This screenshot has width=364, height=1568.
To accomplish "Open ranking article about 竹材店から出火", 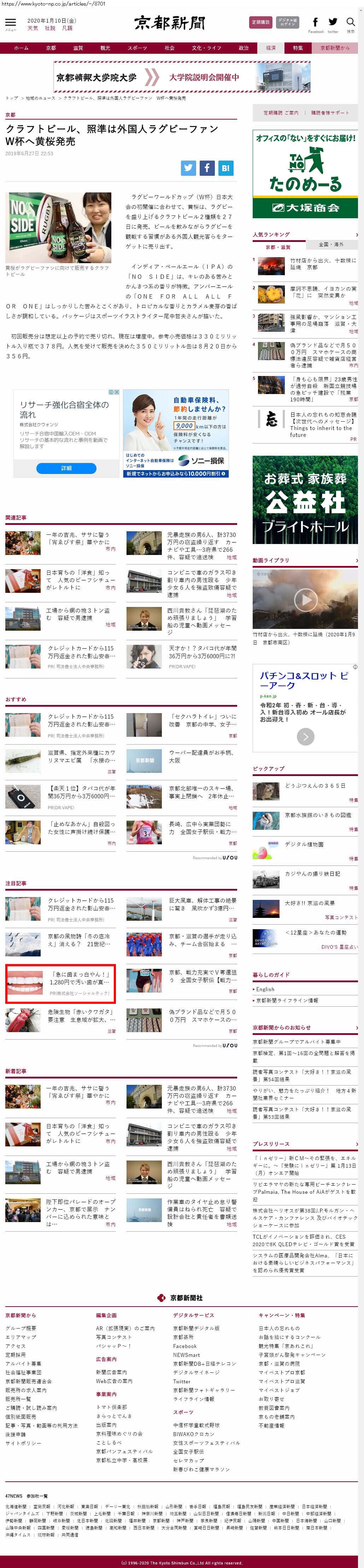I will [323, 264].
